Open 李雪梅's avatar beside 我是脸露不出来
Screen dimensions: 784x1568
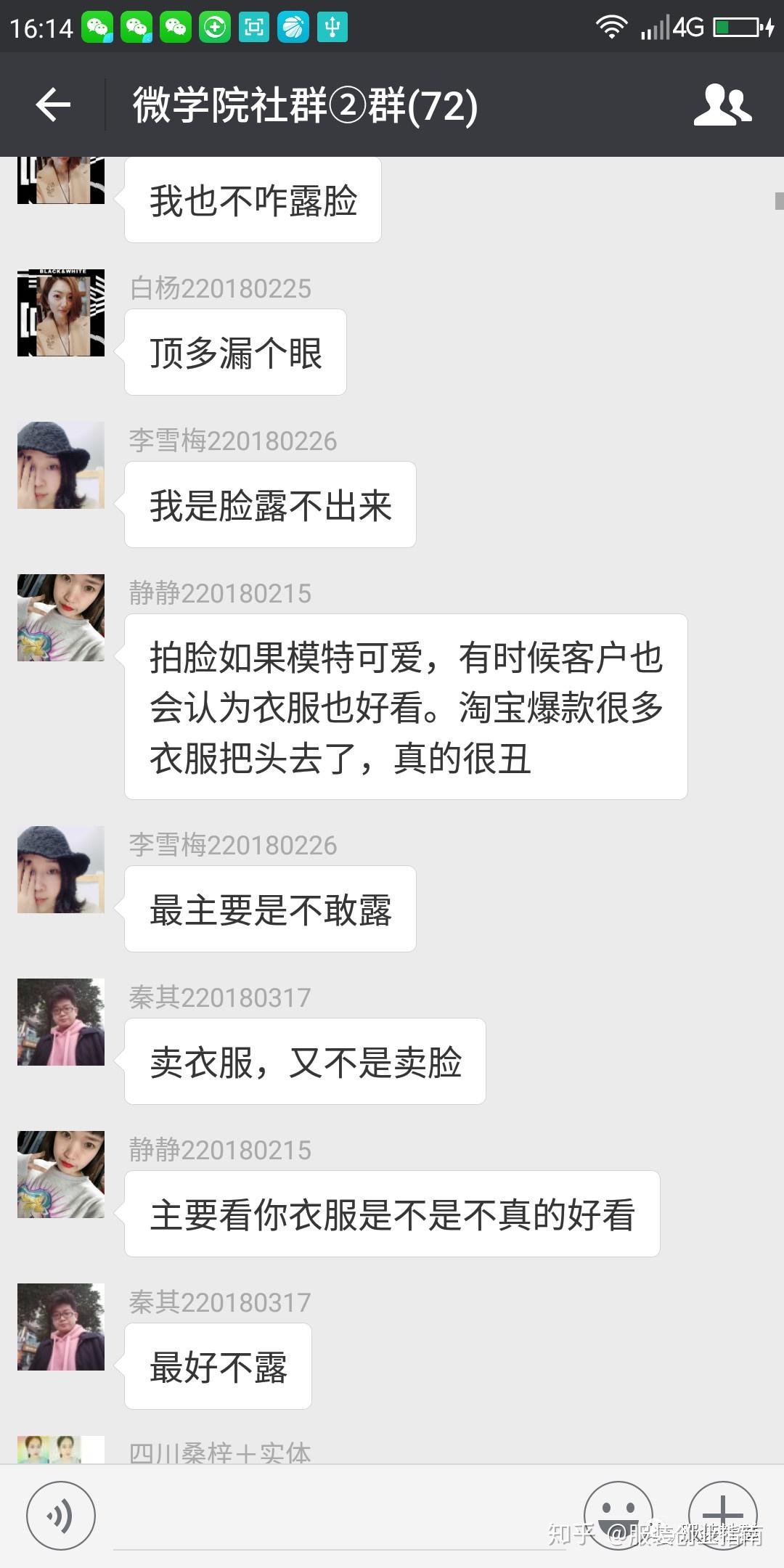point(61,465)
